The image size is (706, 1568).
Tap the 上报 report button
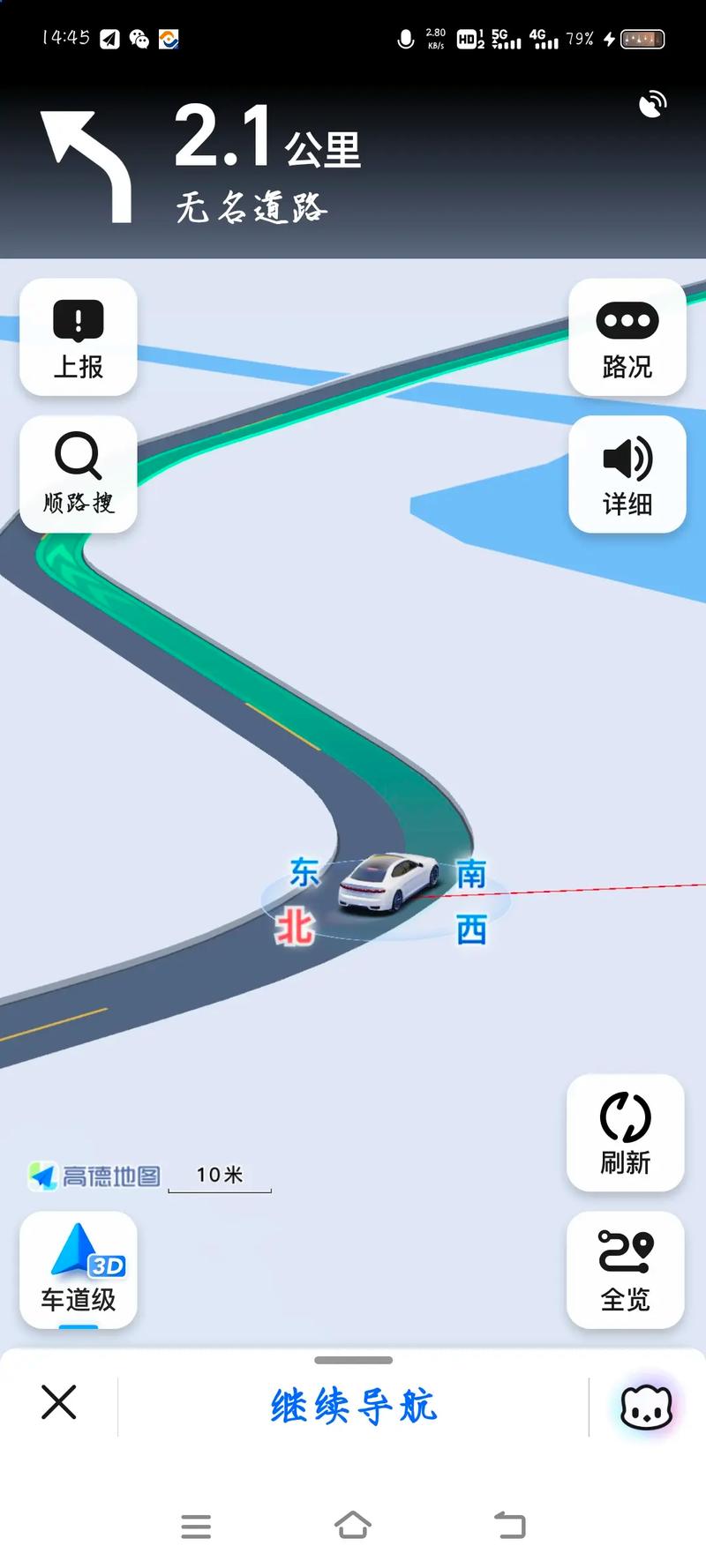point(79,337)
